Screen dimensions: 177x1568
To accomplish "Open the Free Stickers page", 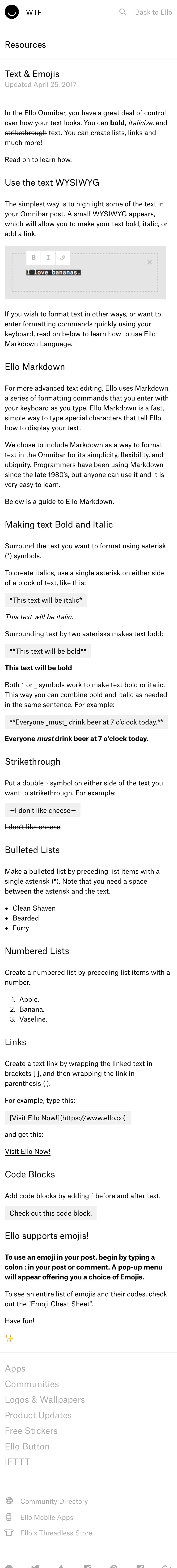I will [x=31, y=1431].
